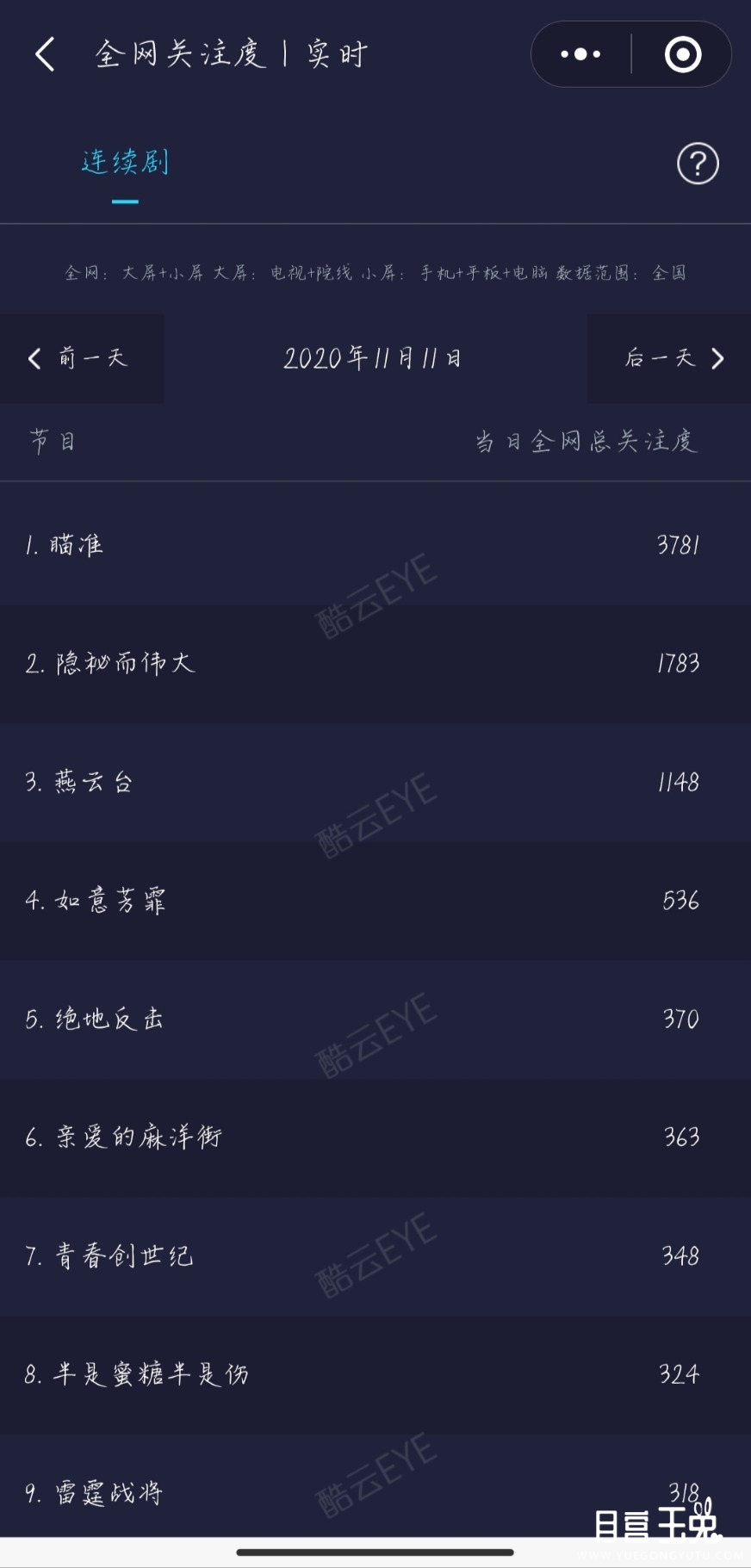Open the entry for 隐秘而伟大
Viewport: 751px width, 1568px height.
coord(375,663)
